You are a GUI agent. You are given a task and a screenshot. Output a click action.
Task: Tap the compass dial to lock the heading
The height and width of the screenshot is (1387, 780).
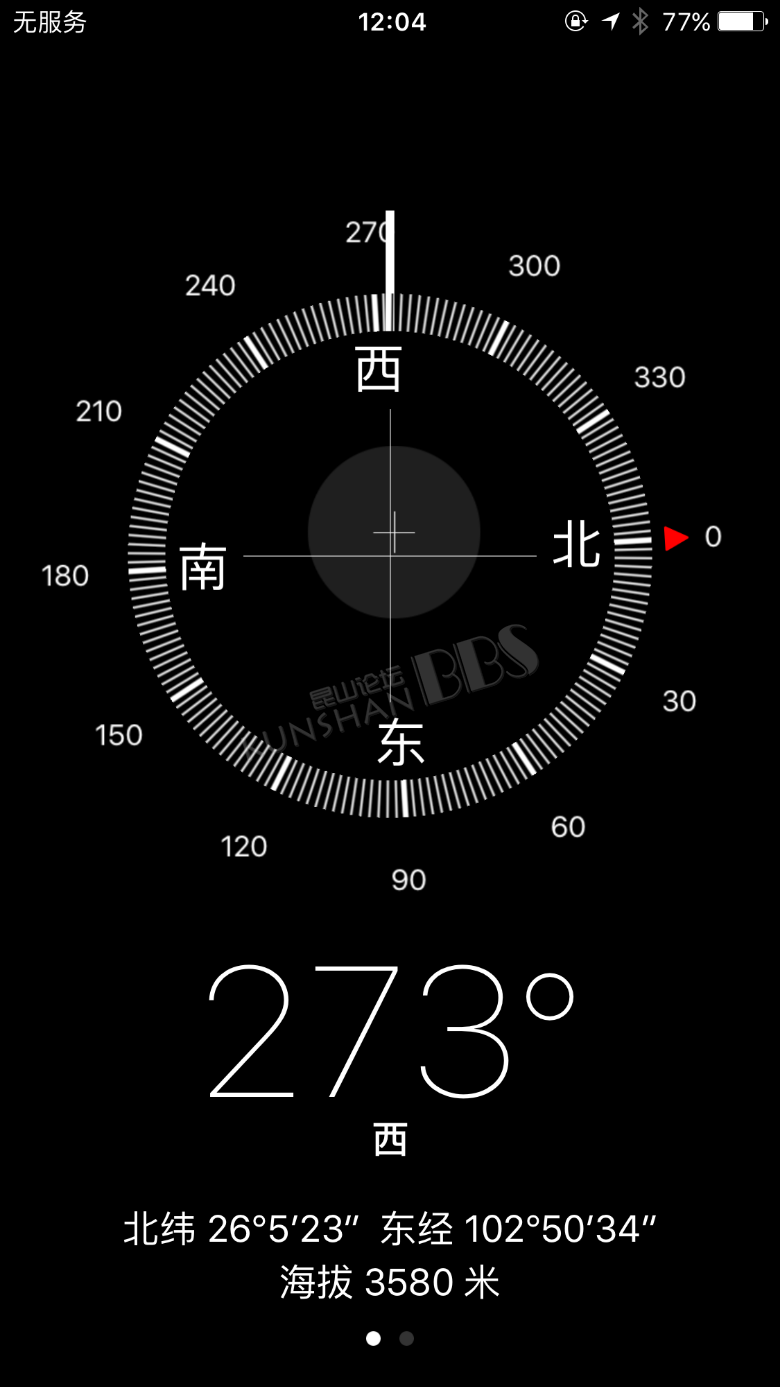pyautogui.click(x=390, y=555)
